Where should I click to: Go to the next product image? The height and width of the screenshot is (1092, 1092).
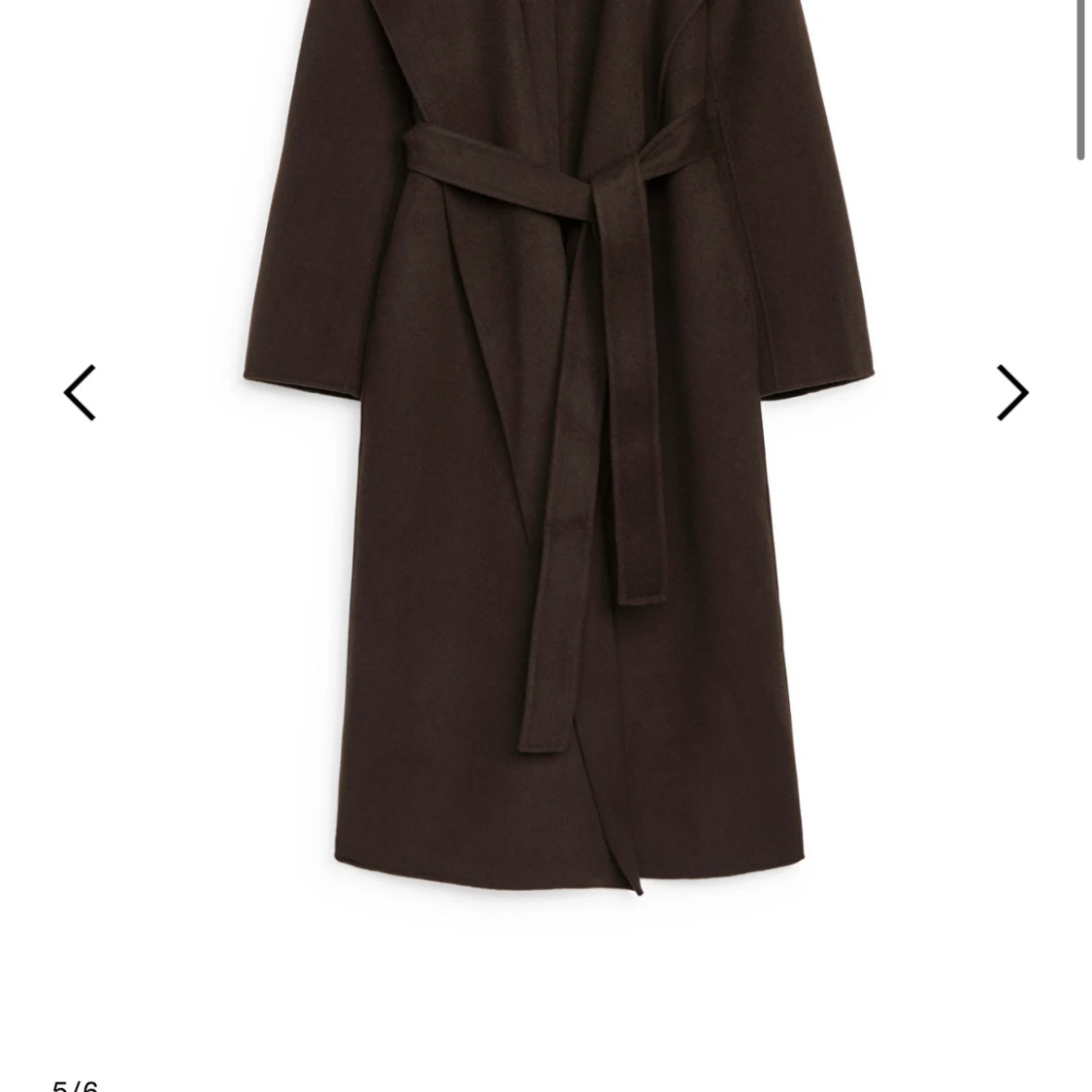click(x=1011, y=393)
